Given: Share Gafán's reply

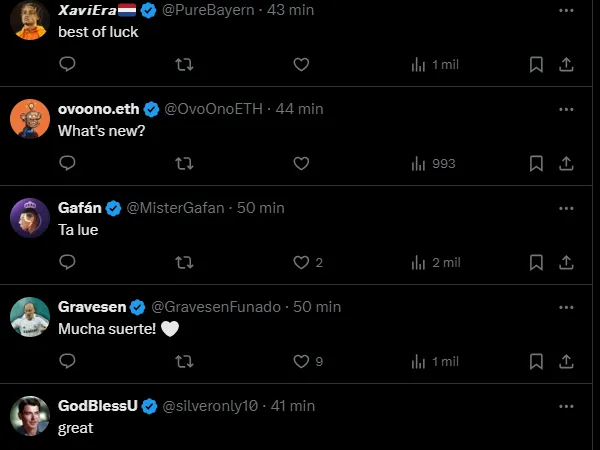Looking at the screenshot, I should 566,262.
